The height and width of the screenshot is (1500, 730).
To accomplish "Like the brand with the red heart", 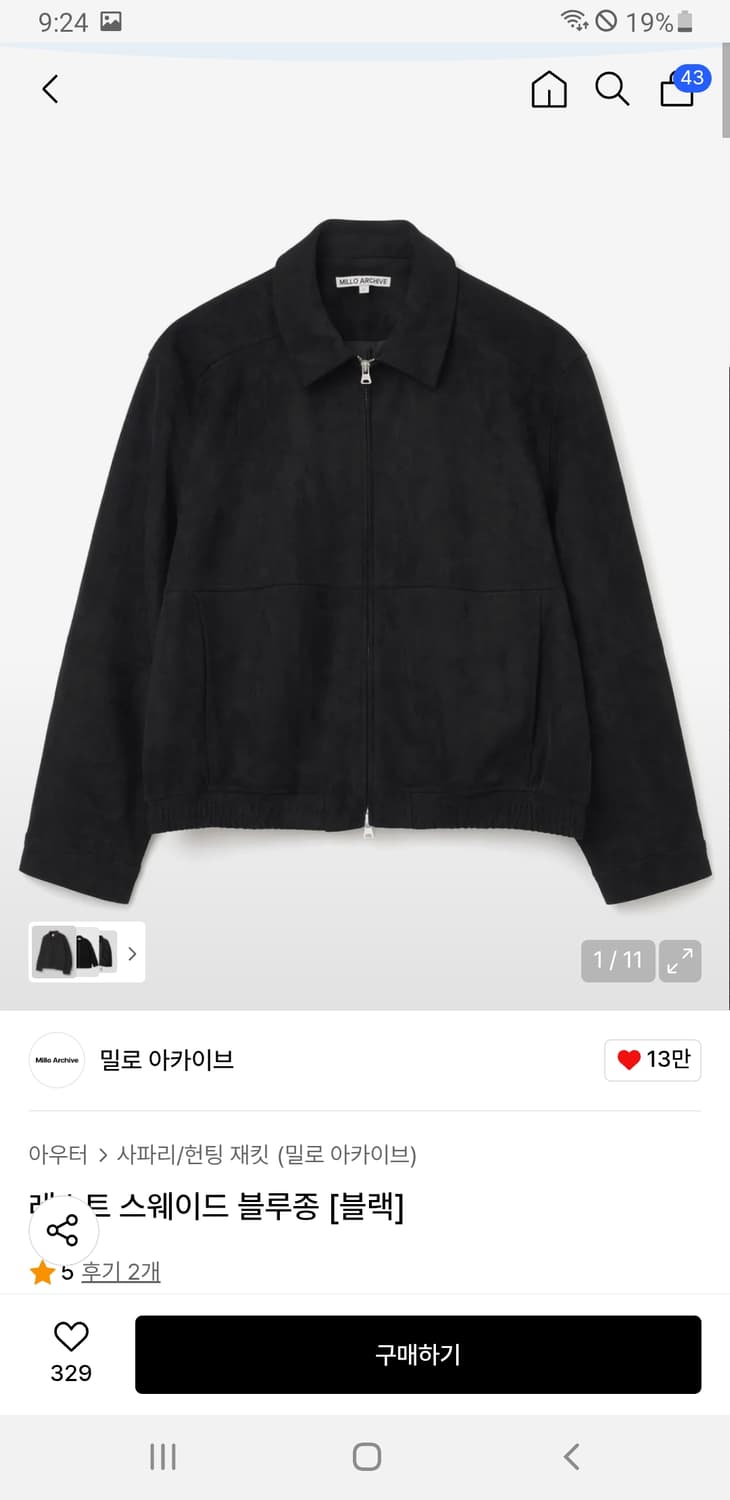I will pyautogui.click(x=634, y=1060).
